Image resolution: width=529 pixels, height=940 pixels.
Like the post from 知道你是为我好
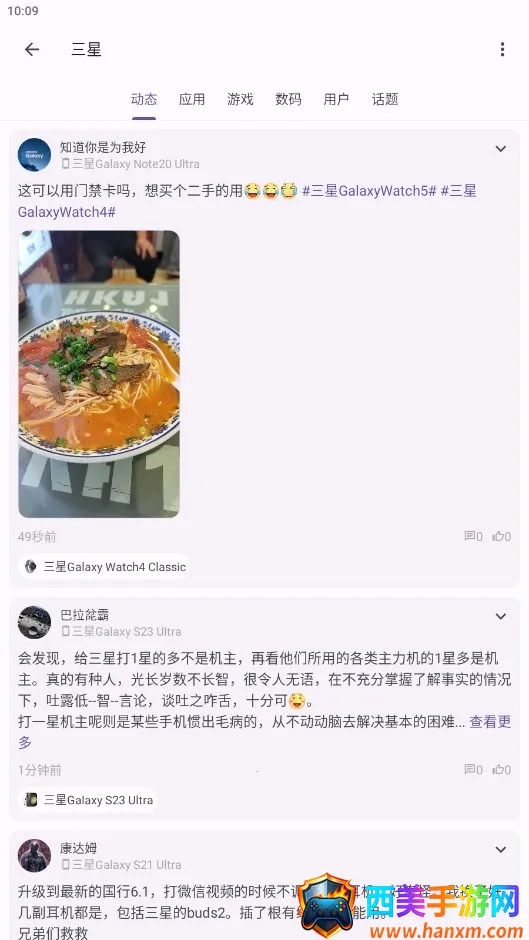point(501,536)
